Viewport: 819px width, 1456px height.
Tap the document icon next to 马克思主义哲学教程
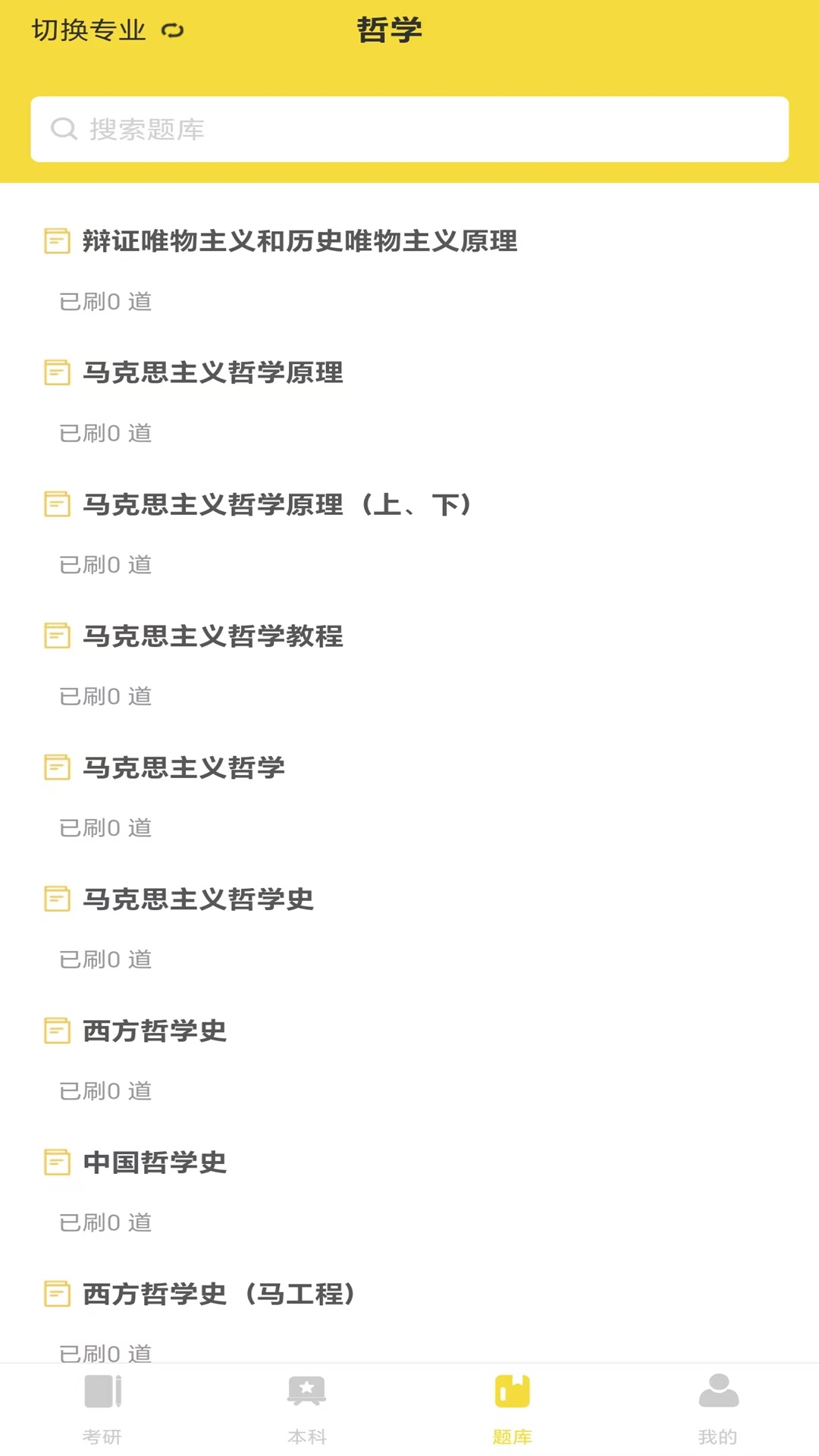(57, 637)
